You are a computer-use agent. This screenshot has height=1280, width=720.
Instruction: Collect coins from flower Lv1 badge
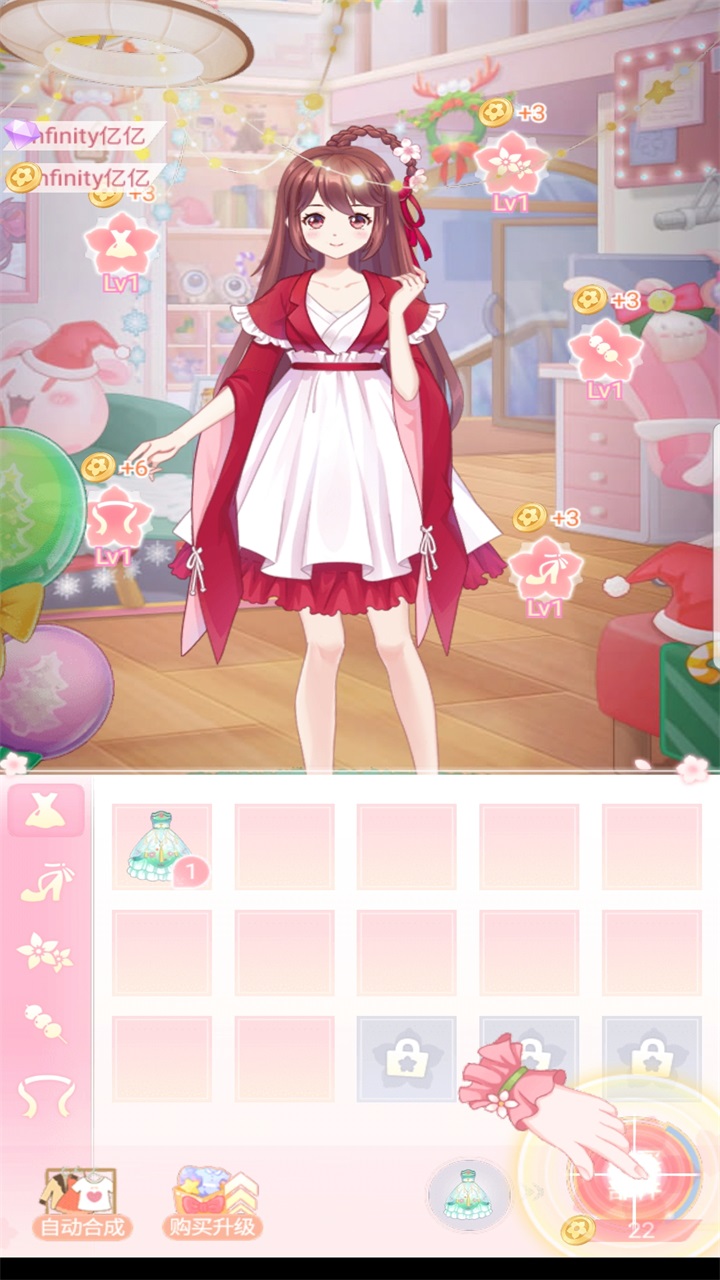point(510,163)
